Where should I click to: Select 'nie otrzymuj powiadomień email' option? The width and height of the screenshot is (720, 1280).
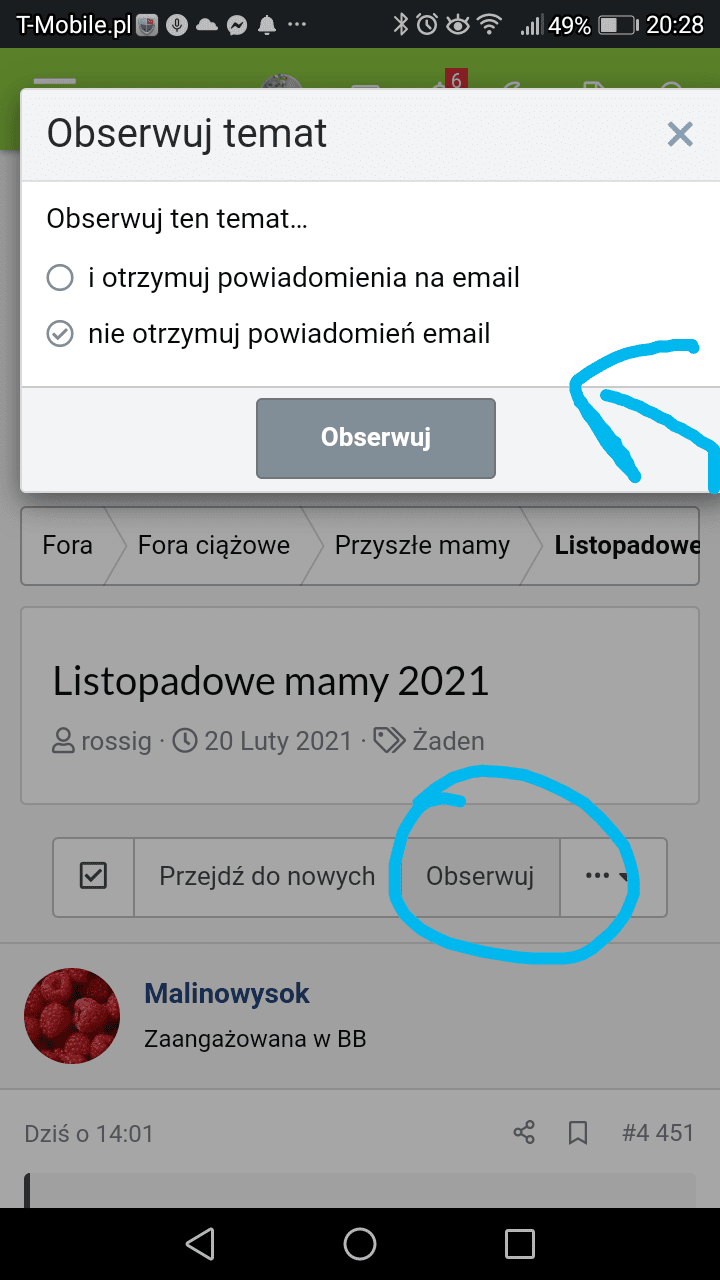(61, 334)
